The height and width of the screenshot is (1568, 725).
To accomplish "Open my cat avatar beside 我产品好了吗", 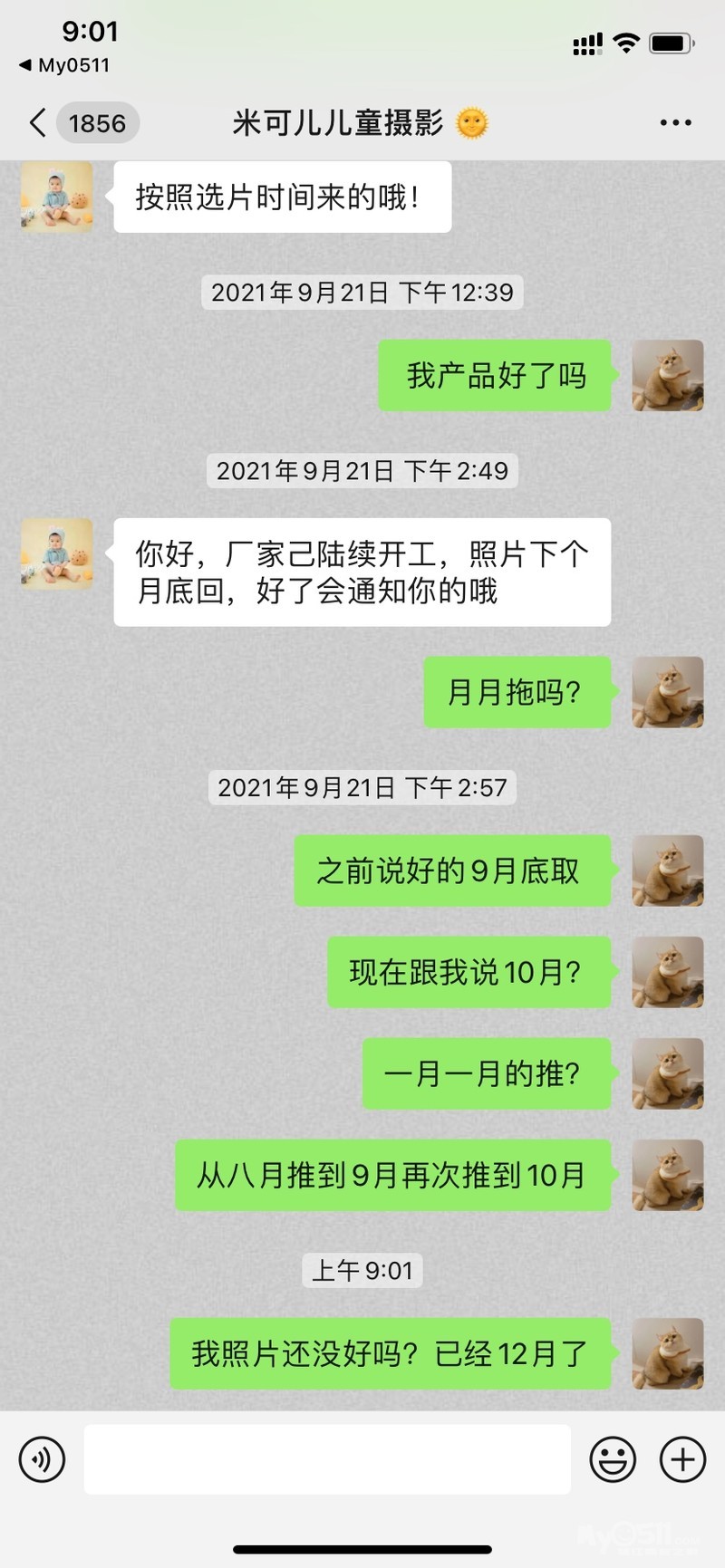I will click(668, 376).
